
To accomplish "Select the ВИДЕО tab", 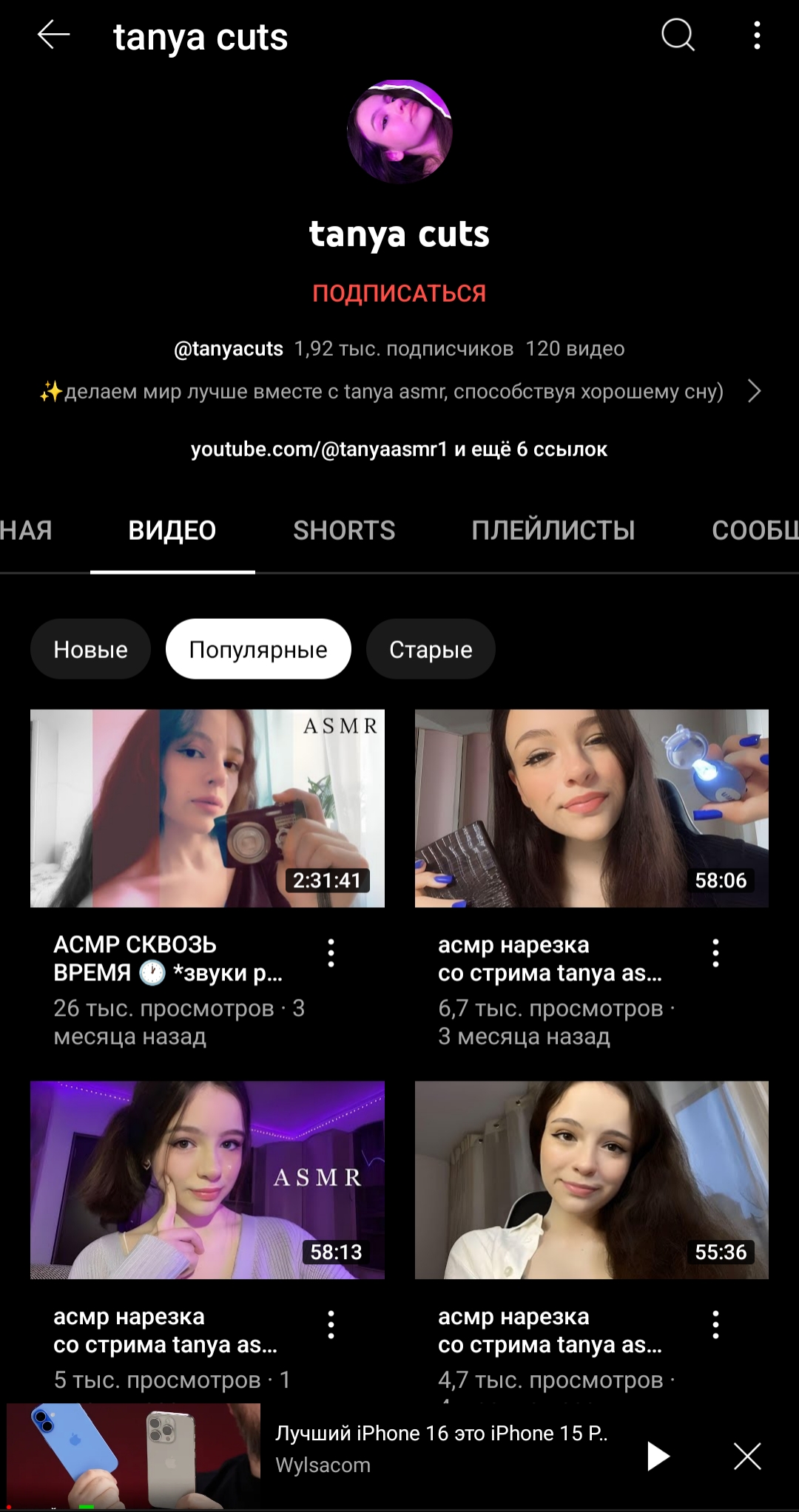I will coord(172,530).
